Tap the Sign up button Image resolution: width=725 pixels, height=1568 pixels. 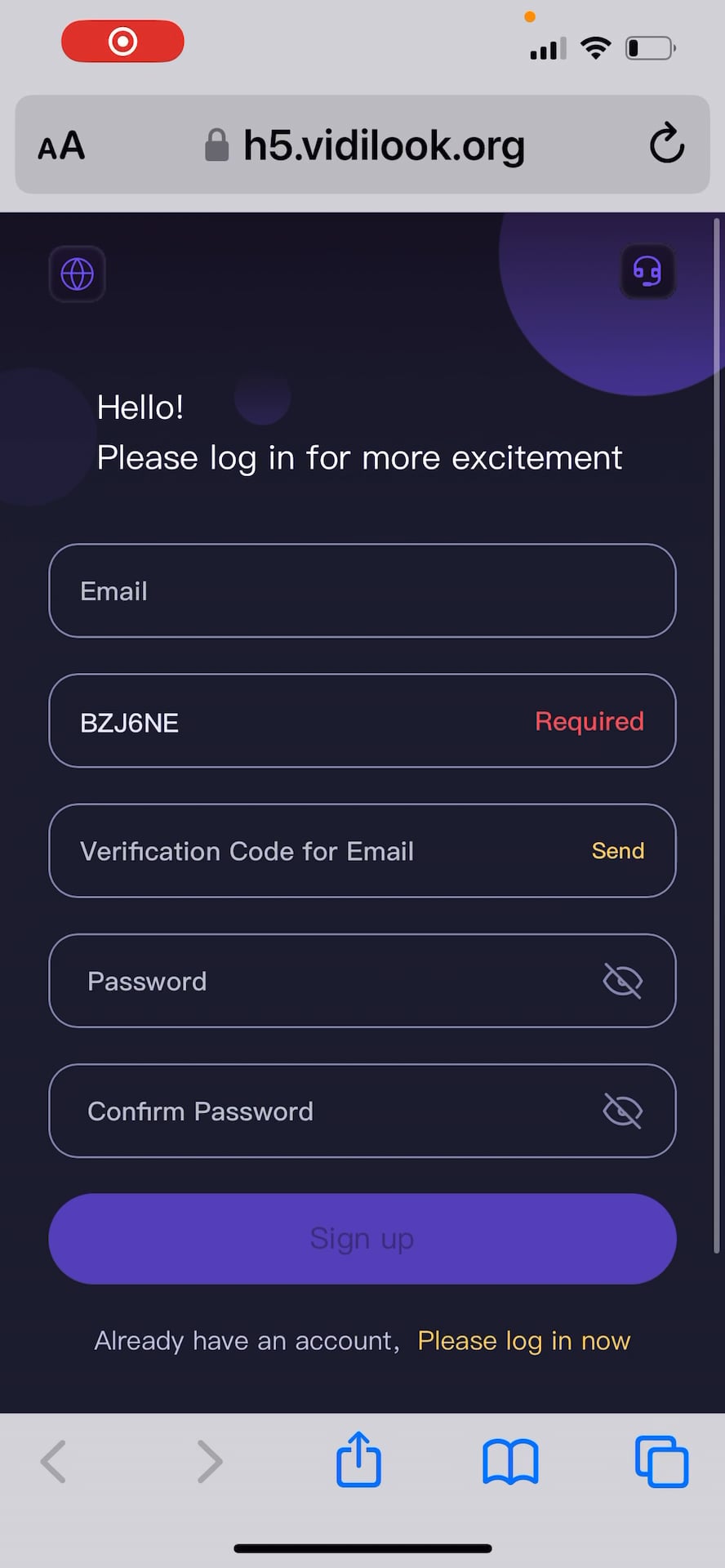tap(362, 1239)
